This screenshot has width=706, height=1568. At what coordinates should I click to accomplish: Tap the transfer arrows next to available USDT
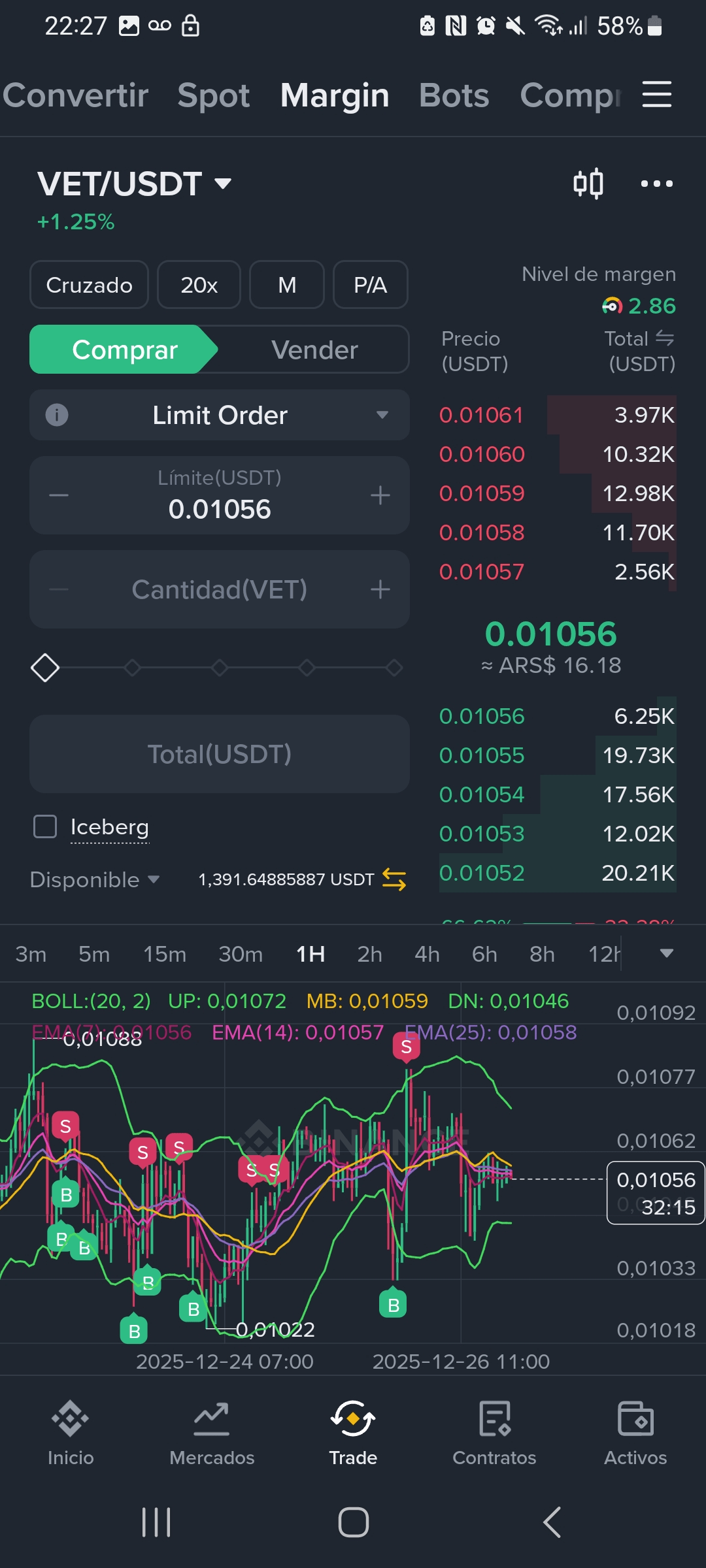394,879
